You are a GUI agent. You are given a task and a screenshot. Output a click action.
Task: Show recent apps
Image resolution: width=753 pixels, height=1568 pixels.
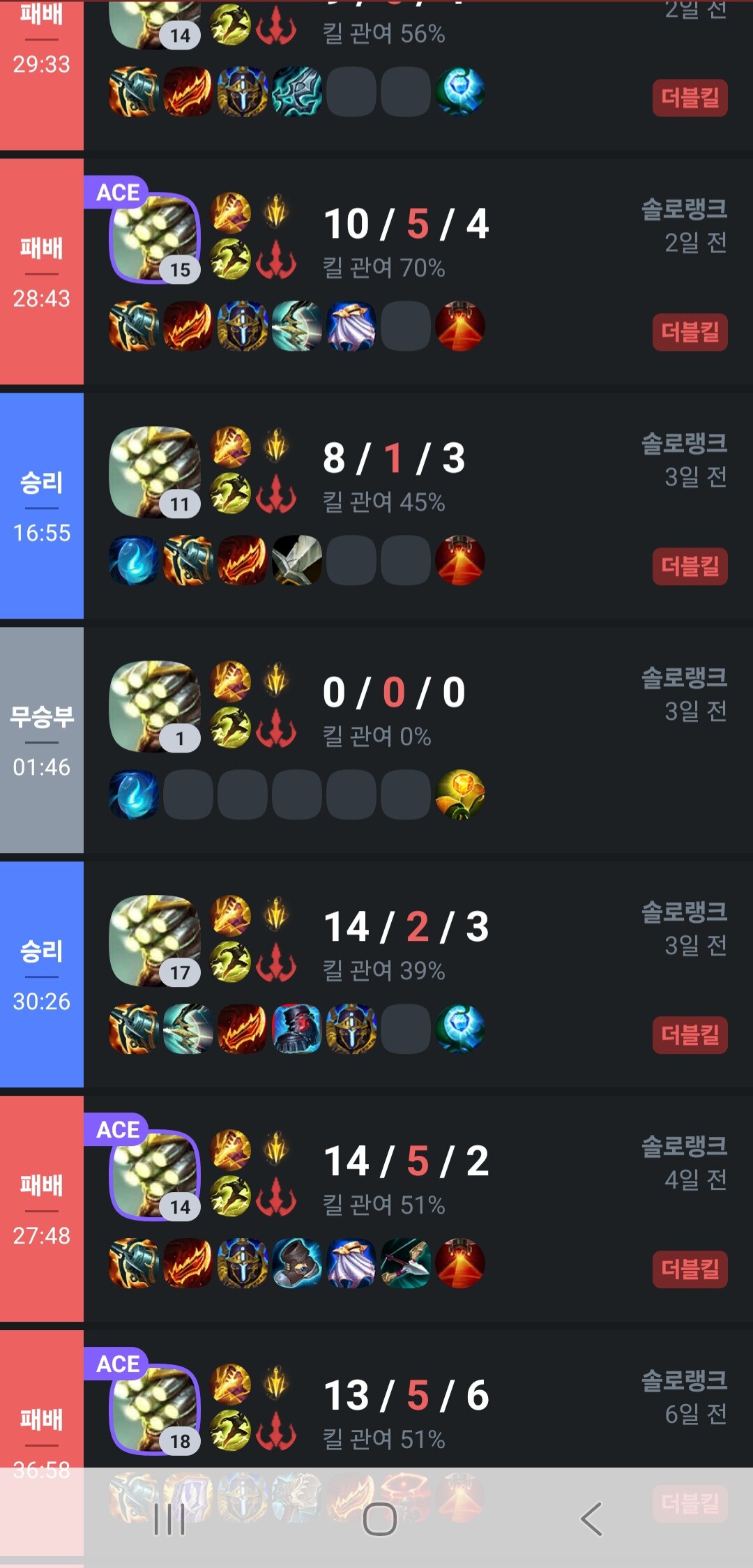(169, 1519)
